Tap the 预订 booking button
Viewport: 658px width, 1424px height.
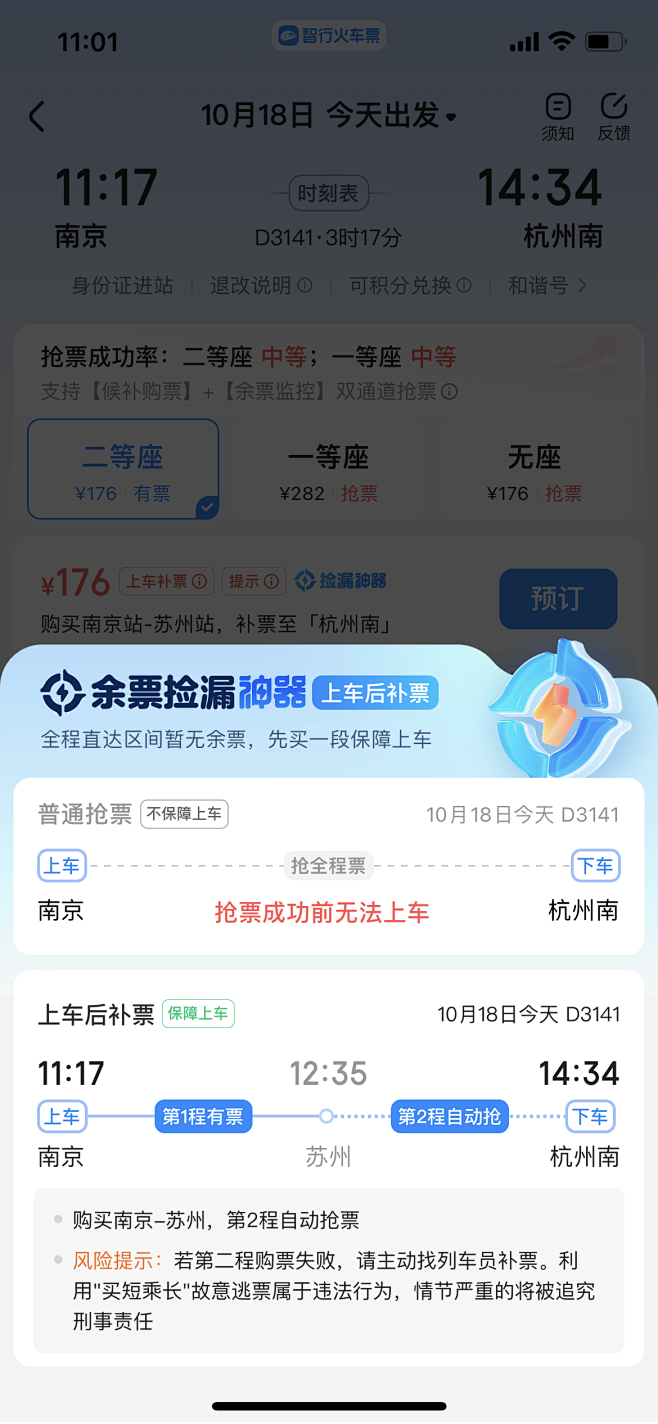tap(557, 599)
